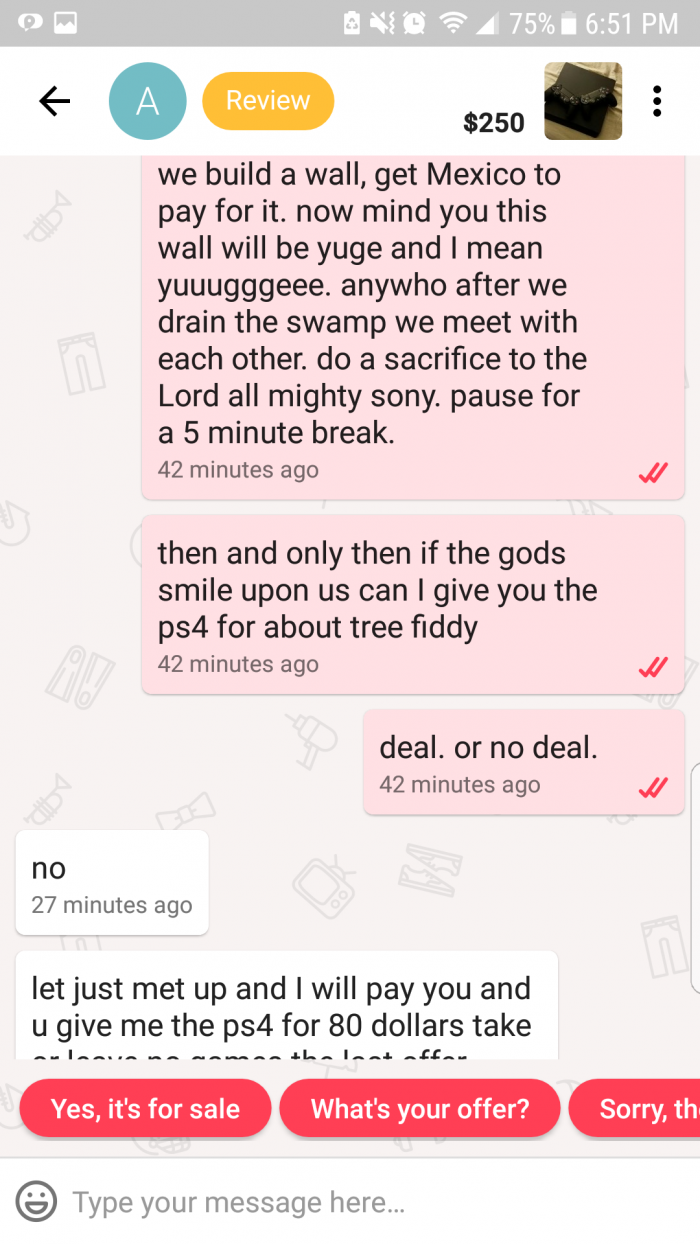700x1244 pixels.
Task: Go back to the previous screen
Action: tap(55, 101)
